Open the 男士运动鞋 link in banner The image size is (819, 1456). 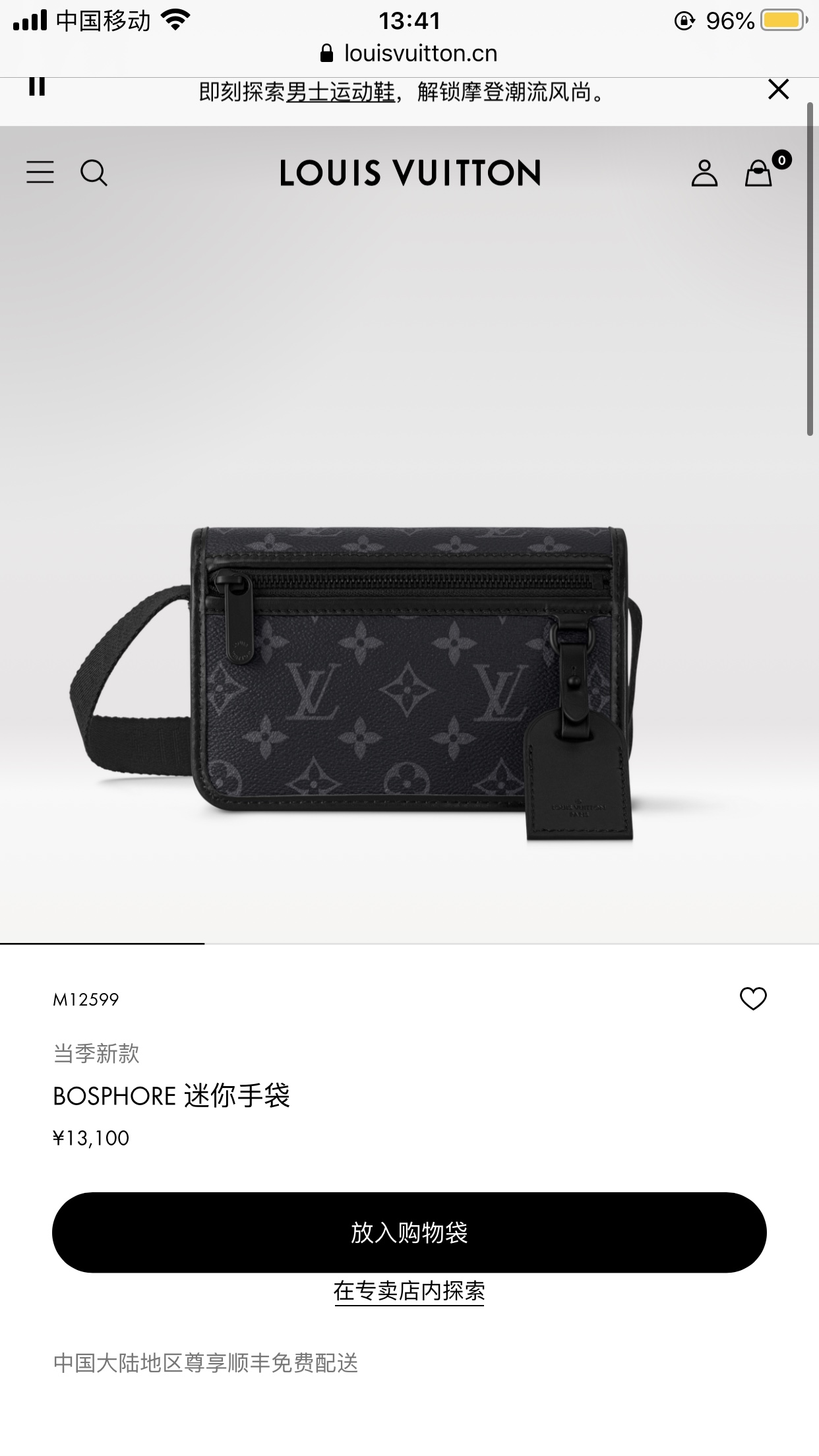340,92
